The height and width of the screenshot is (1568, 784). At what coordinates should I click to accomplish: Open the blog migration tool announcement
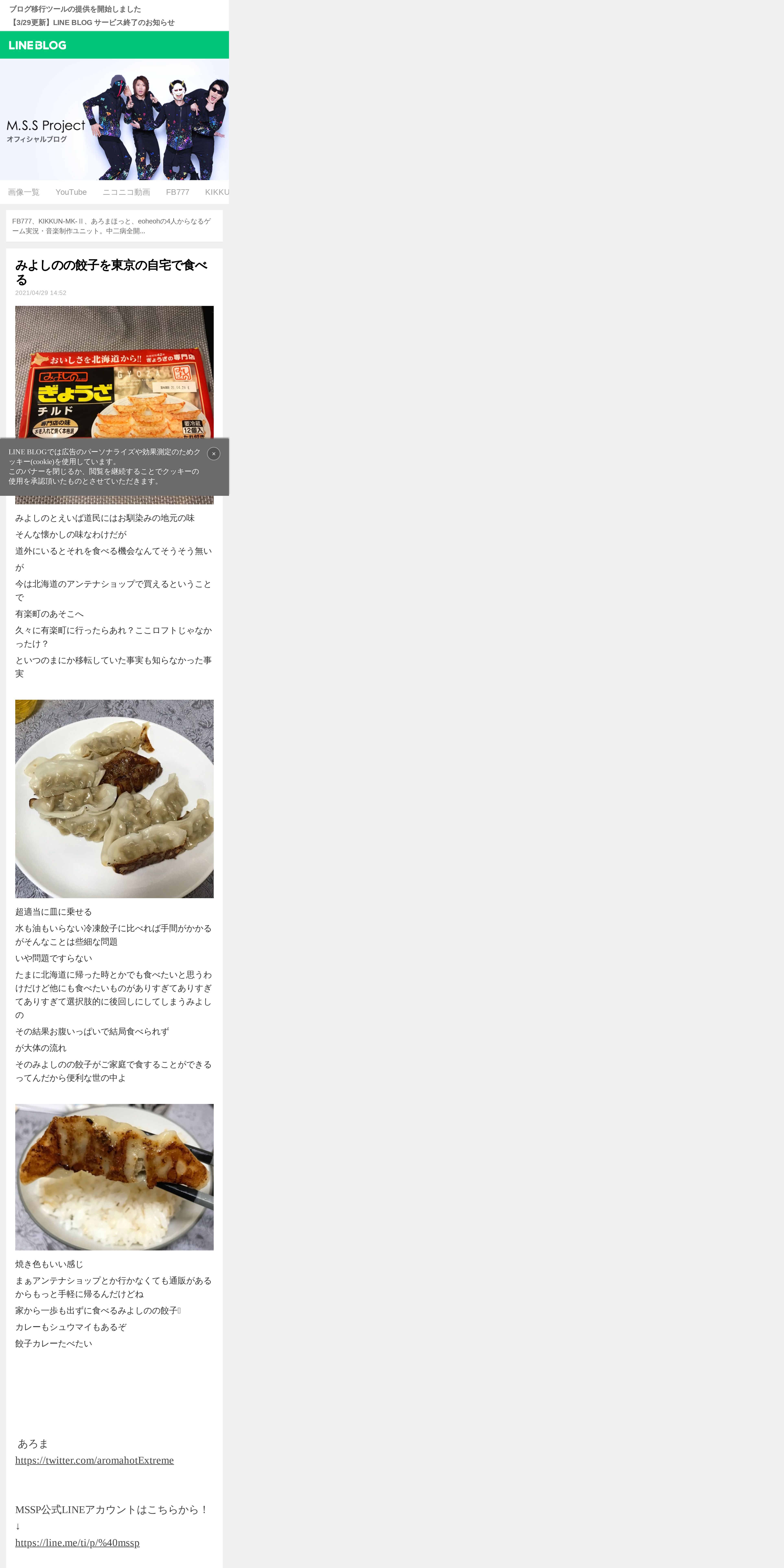click(75, 9)
